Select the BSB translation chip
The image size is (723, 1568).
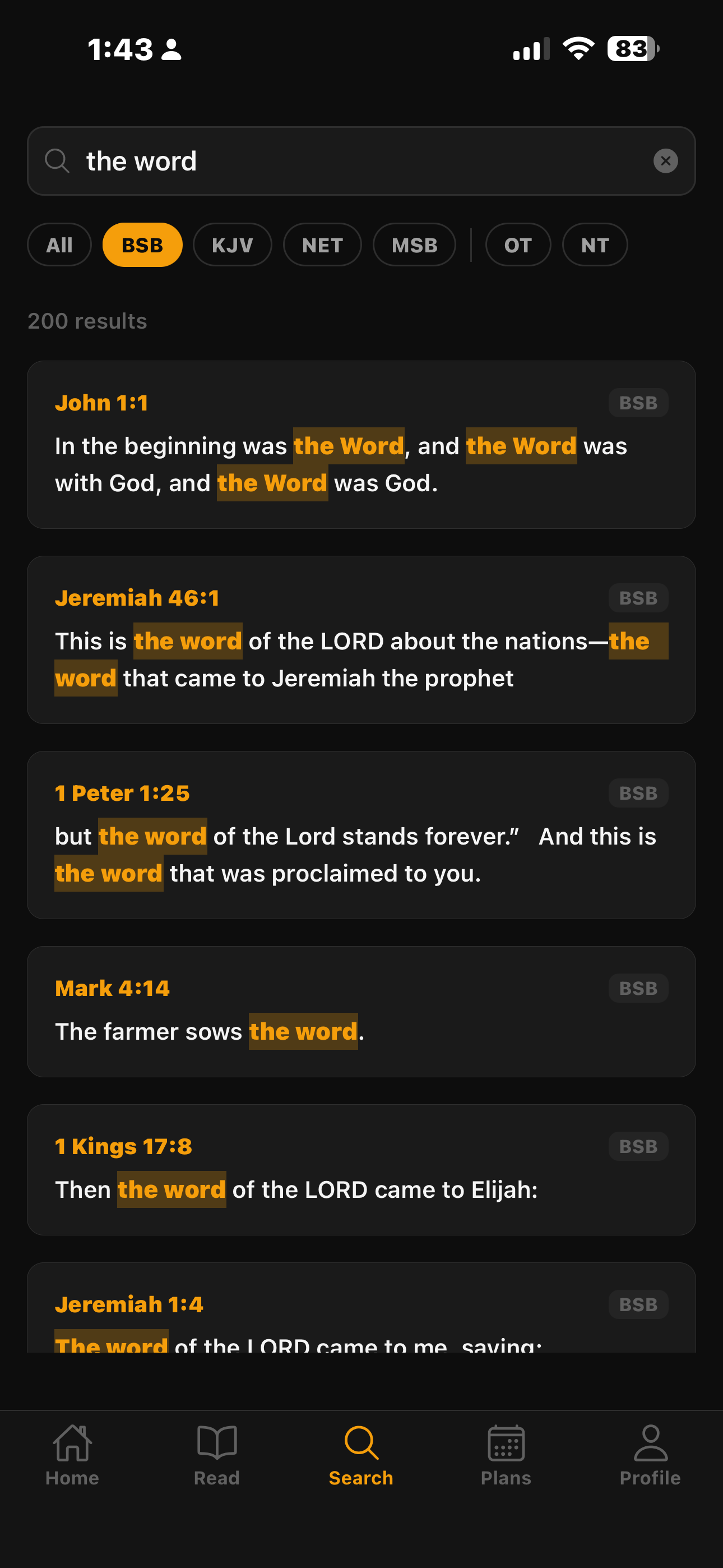142,245
